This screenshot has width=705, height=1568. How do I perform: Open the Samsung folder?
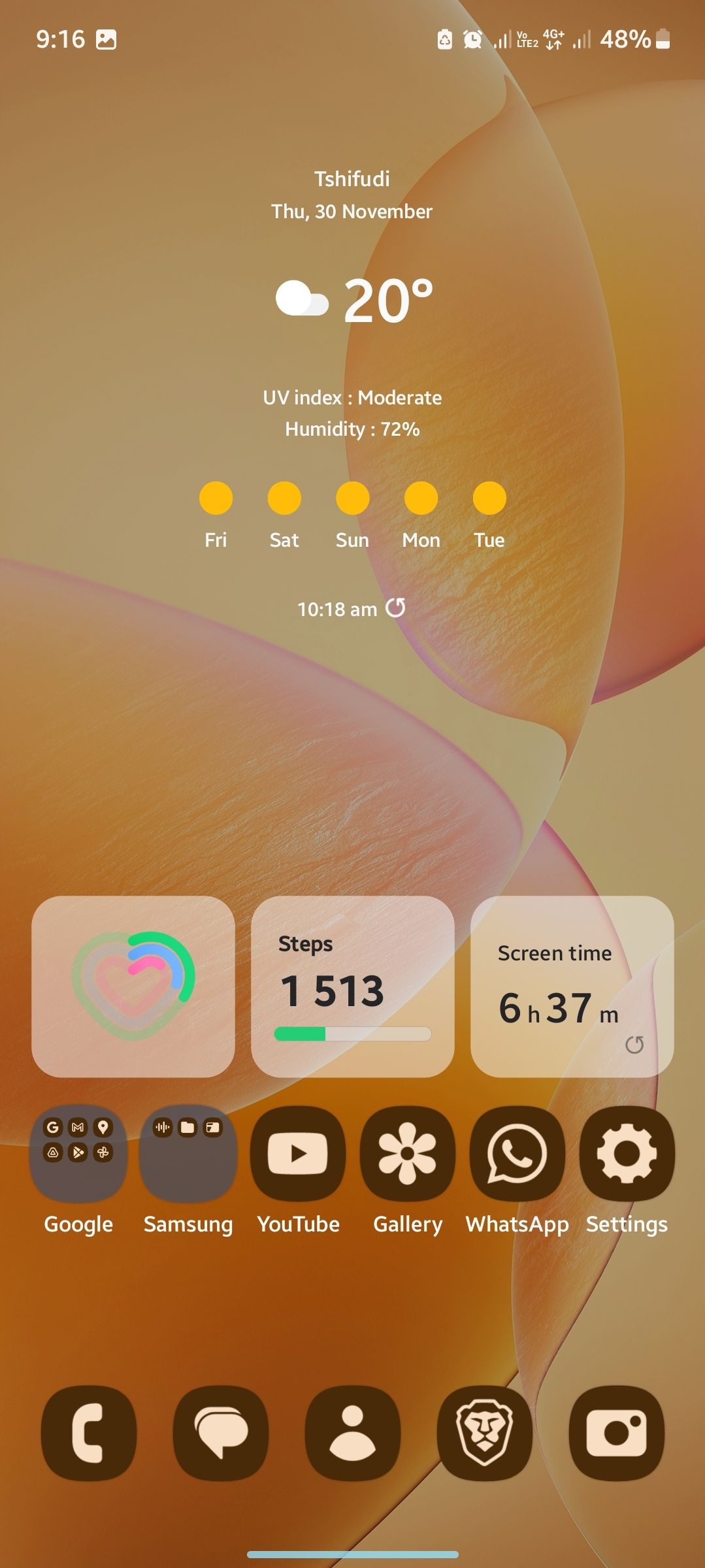pos(188,1153)
